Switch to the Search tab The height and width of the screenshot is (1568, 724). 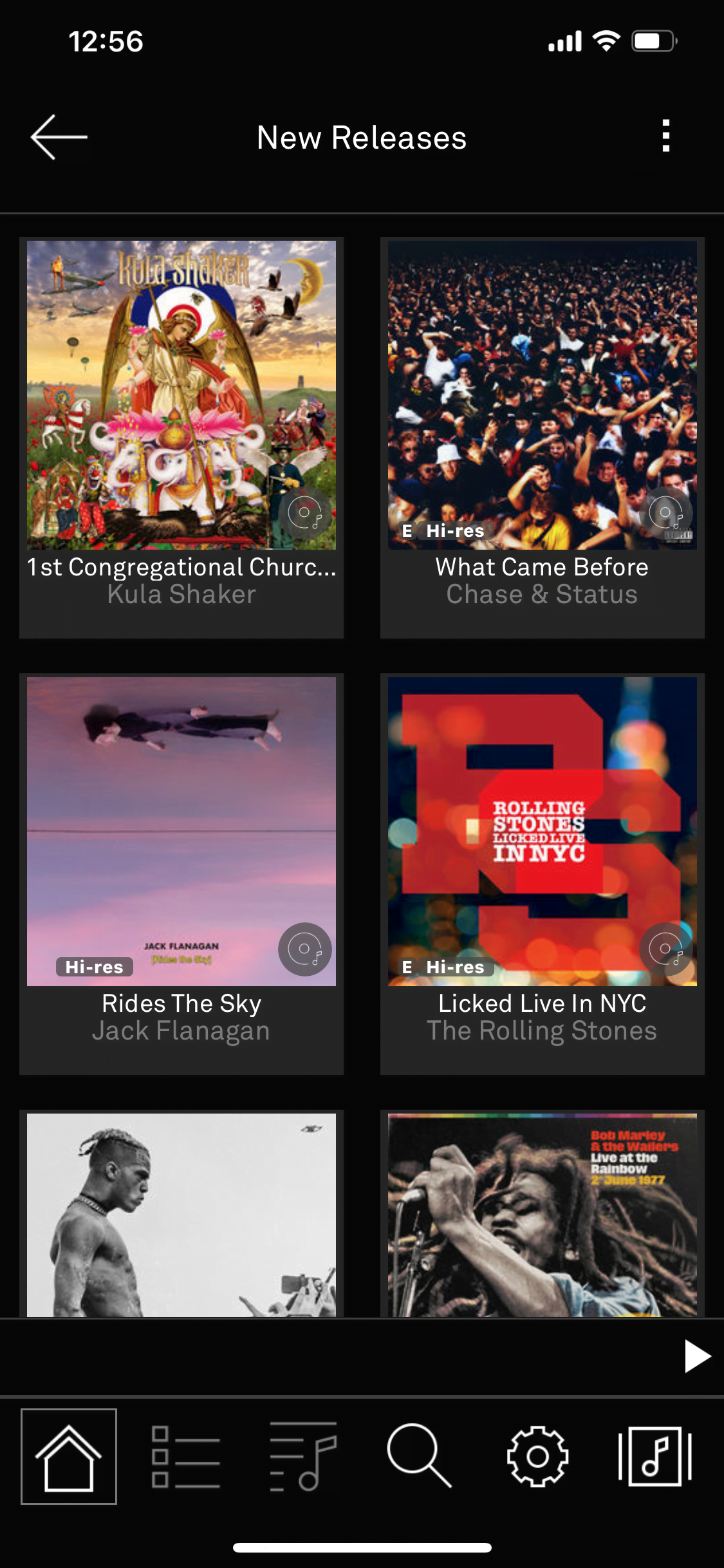(x=420, y=1457)
